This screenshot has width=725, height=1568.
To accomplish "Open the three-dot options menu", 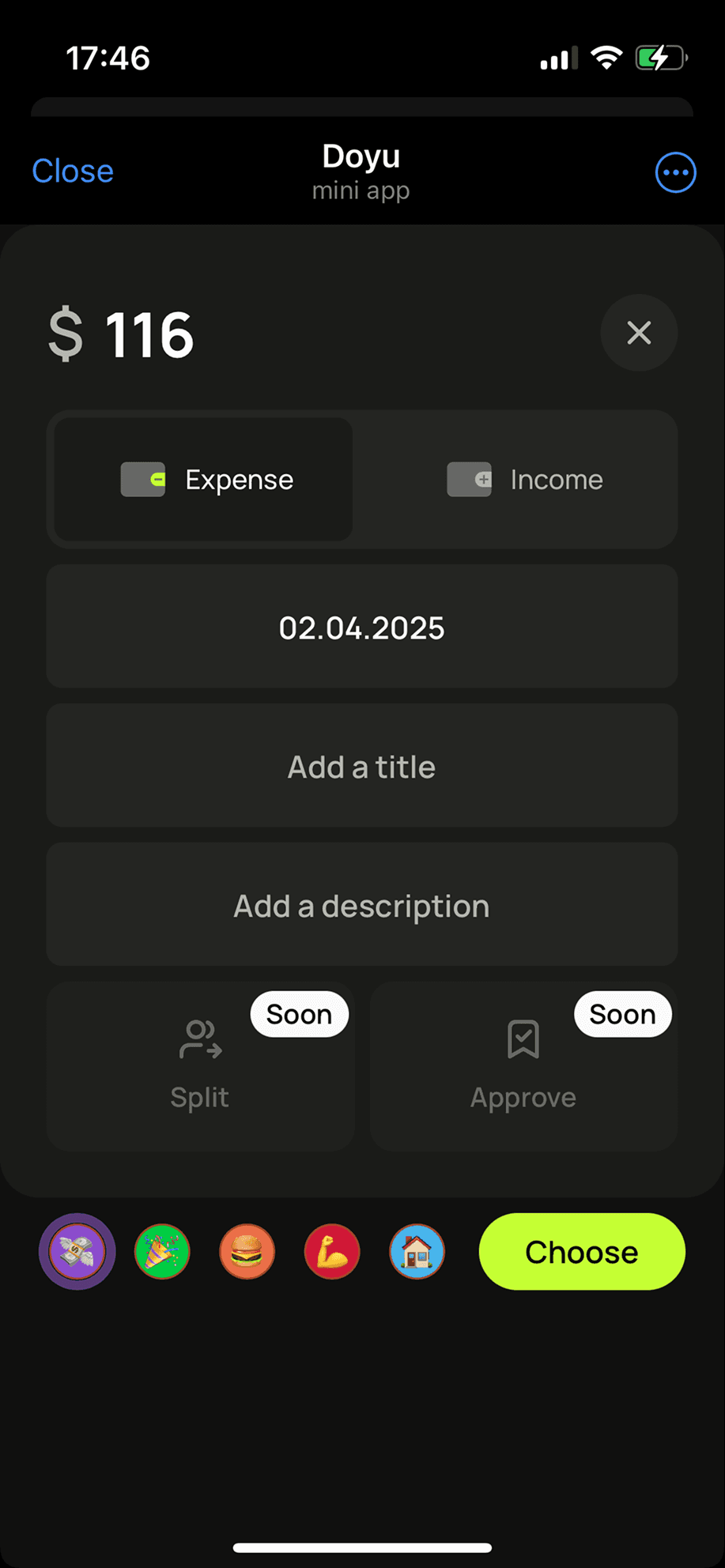I will tap(675, 172).
